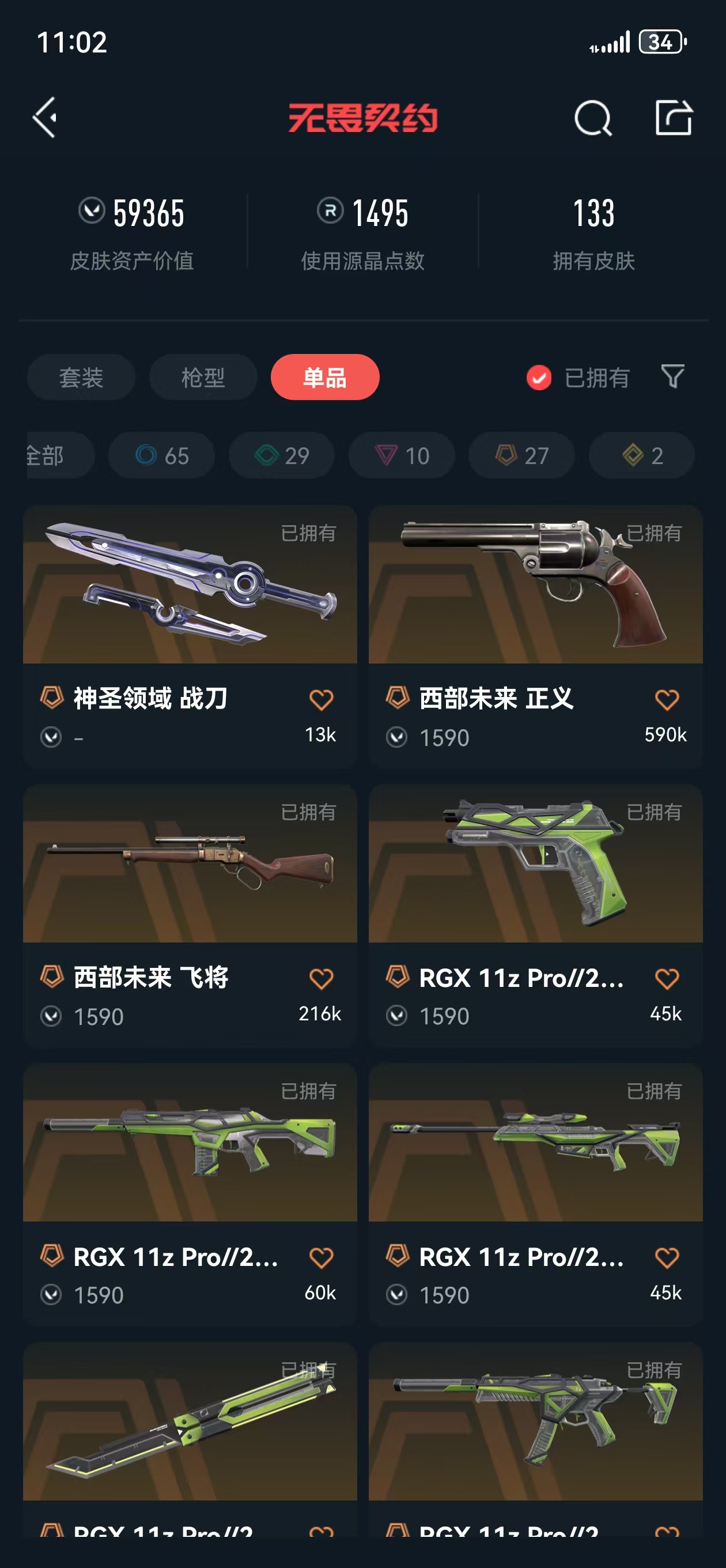Image resolution: width=726 pixels, height=1568 pixels.
Task: Toggle the 已拥有 checkbox
Action: point(539,378)
